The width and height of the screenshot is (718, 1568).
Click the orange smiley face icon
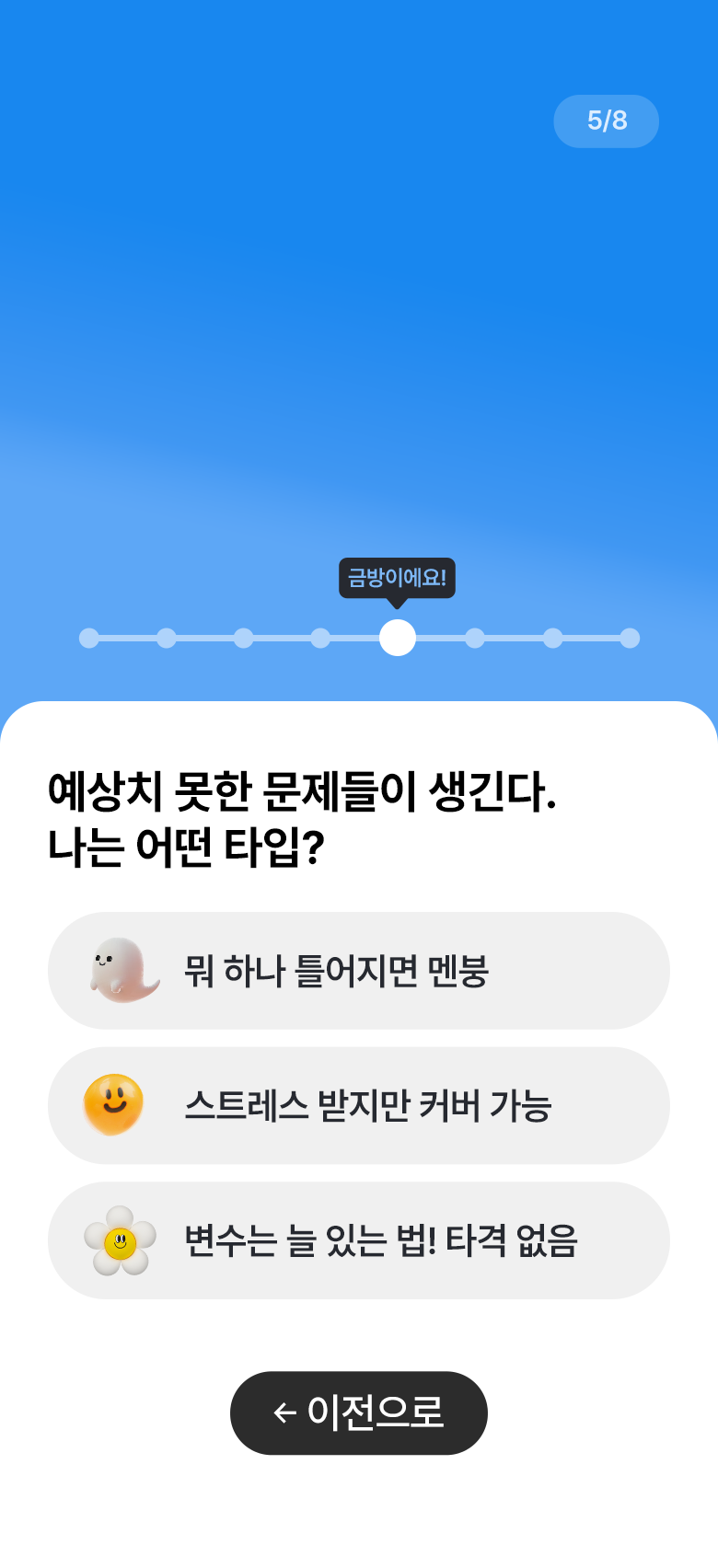[x=114, y=1104]
